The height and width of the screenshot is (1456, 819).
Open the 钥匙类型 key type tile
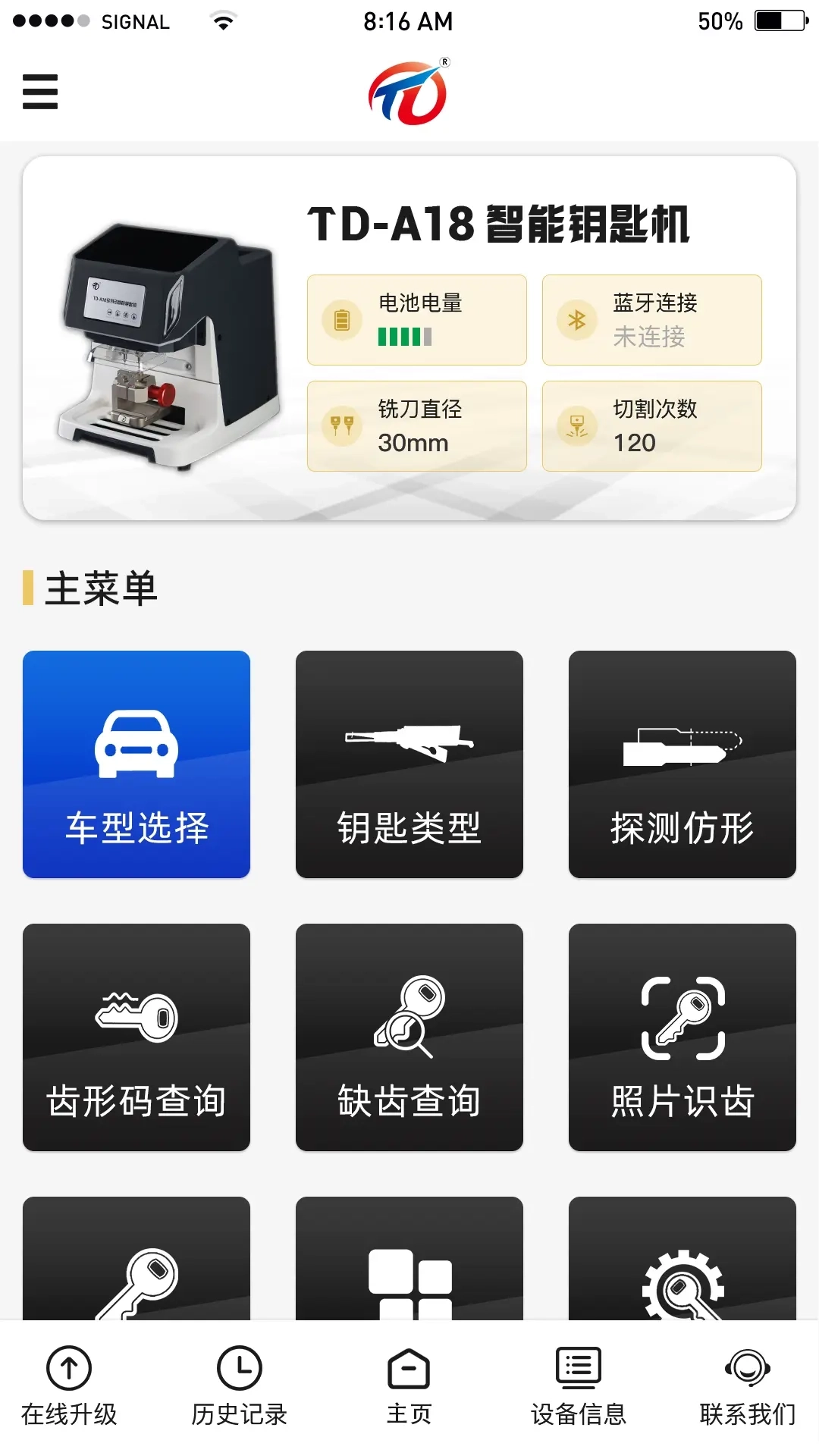409,764
